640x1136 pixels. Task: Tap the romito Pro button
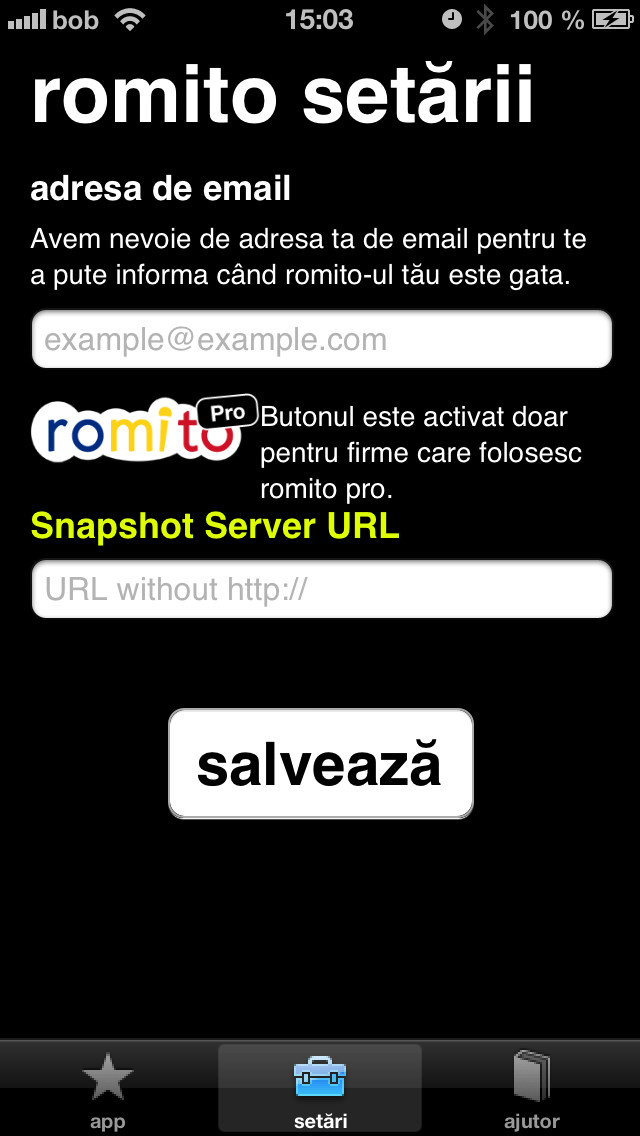144,430
